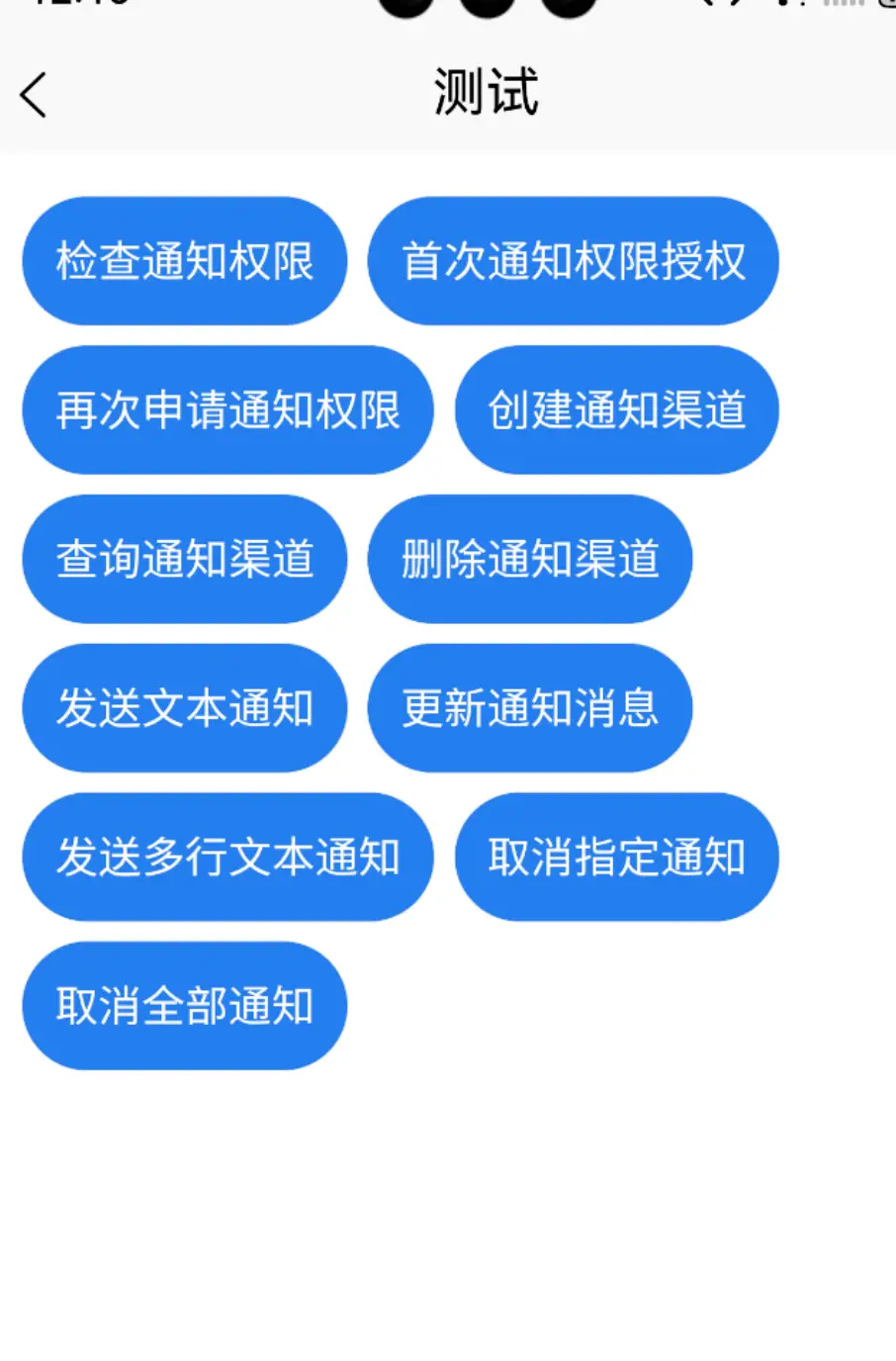Viewport: 896px width, 1361px height.
Task: Tap the 检查通知权限 button
Action: click(185, 261)
